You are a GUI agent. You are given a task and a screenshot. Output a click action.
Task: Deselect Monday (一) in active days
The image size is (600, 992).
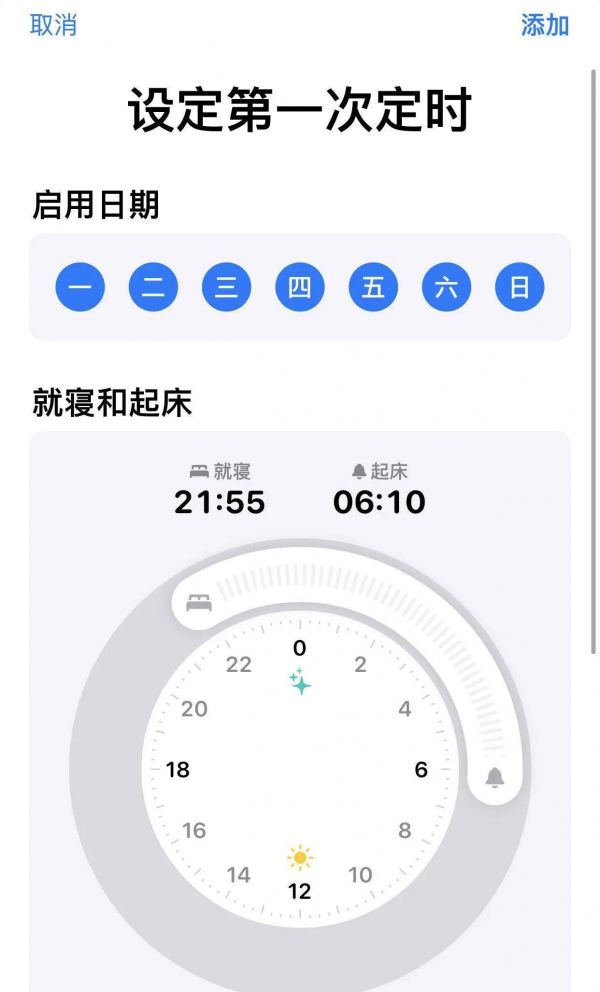pyautogui.click(x=80, y=287)
